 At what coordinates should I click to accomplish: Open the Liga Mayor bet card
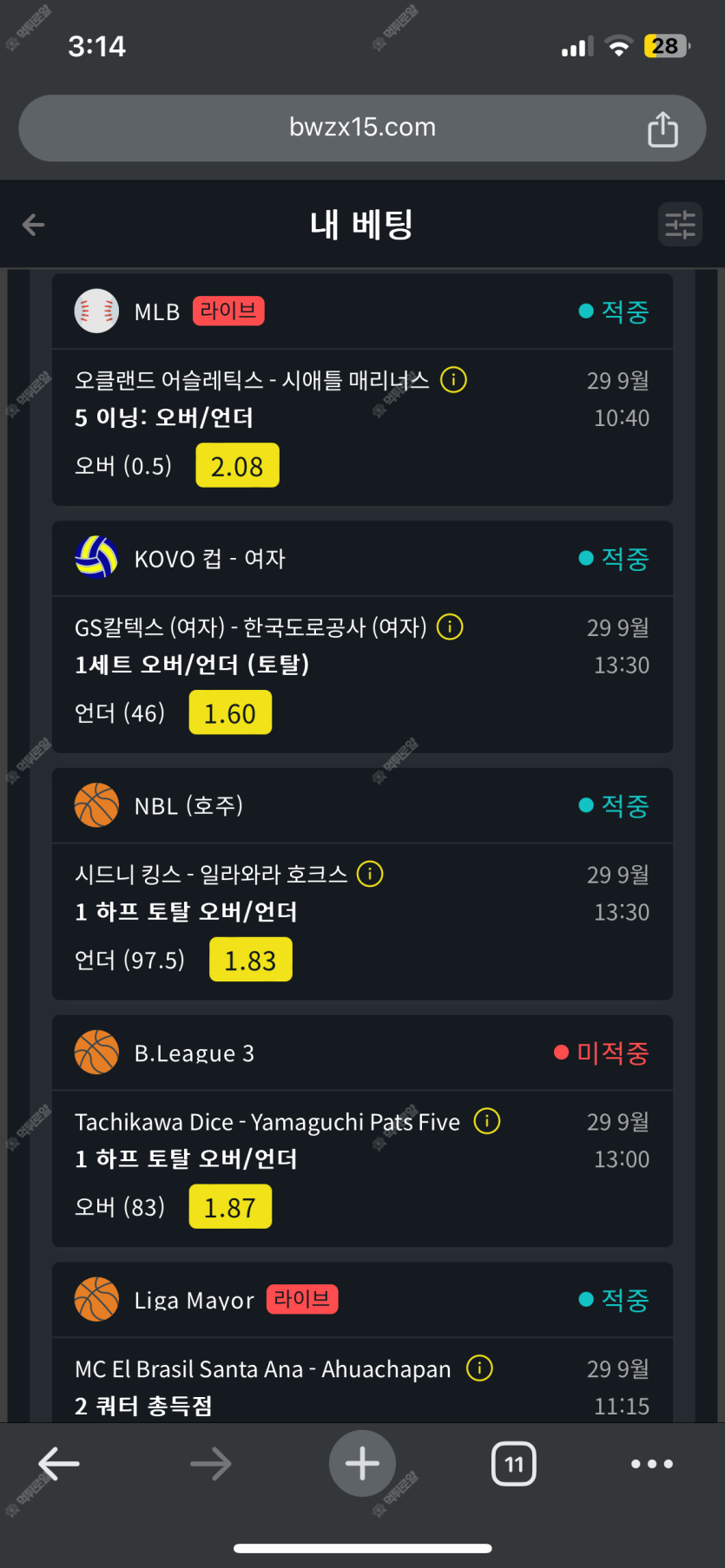click(x=362, y=1342)
